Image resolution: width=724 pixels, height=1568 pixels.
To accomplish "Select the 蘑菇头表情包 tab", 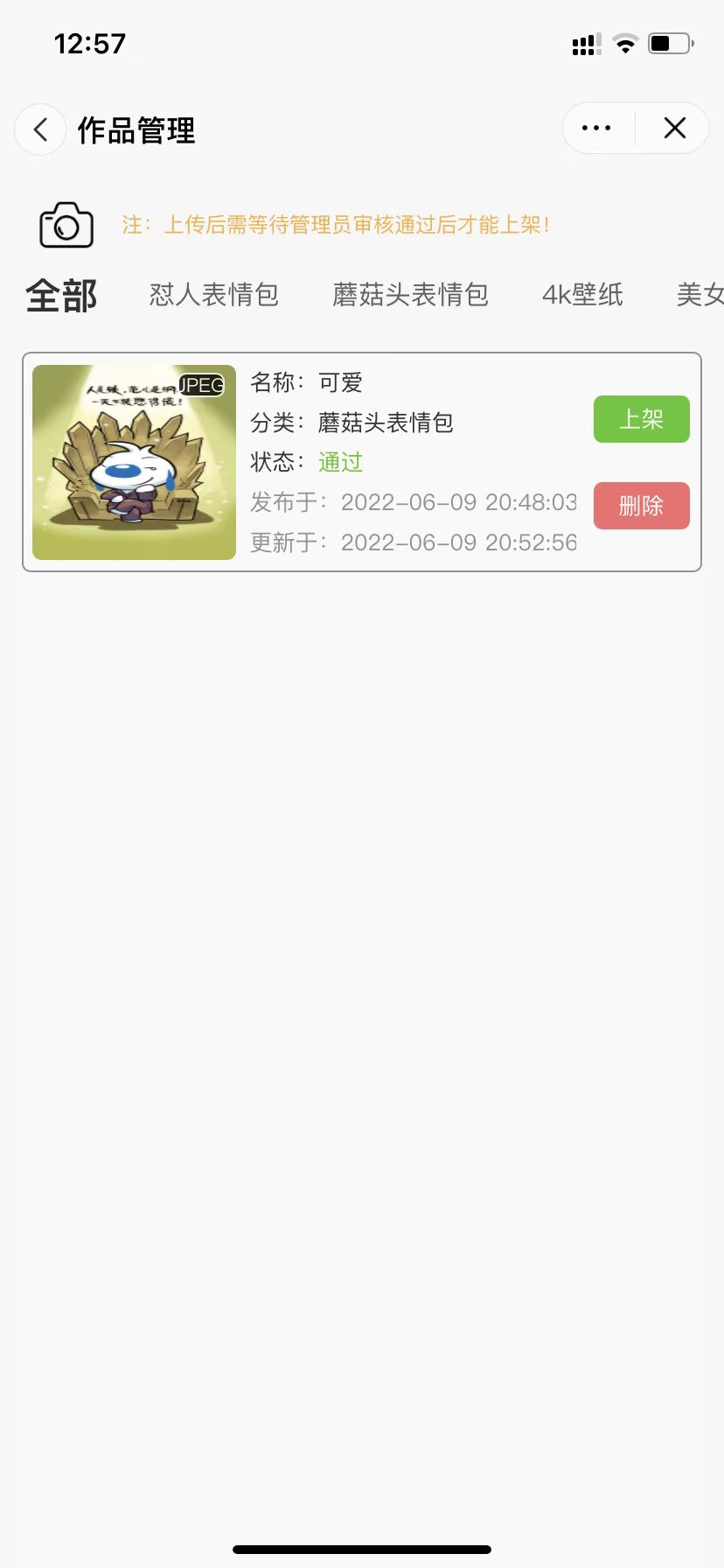I will pyautogui.click(x=410, y=295).
